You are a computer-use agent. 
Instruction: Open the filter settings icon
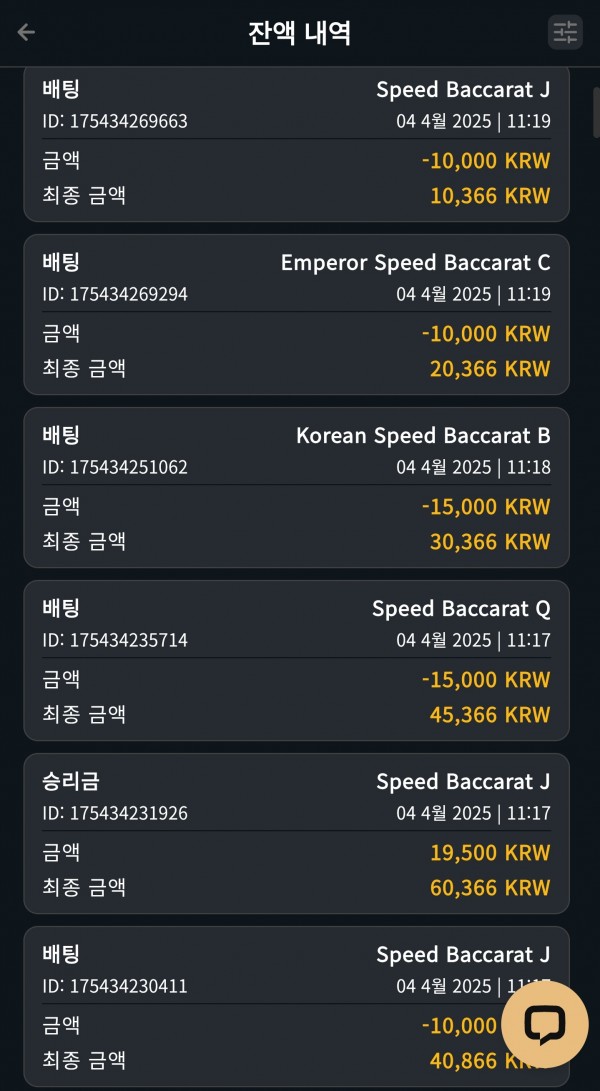pos(565,32)
